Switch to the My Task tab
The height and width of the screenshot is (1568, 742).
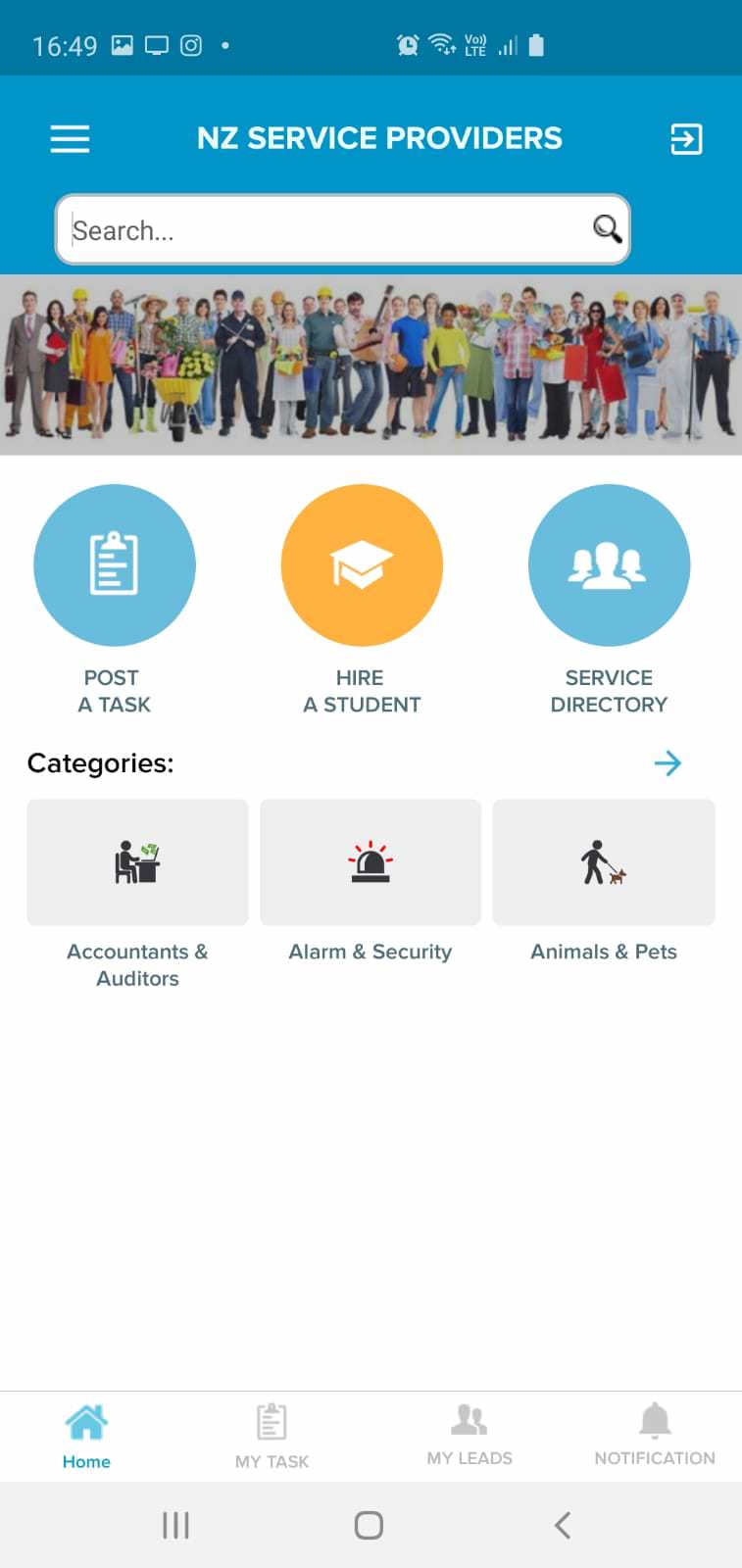pyautogui.click(x=272, y=1436)
